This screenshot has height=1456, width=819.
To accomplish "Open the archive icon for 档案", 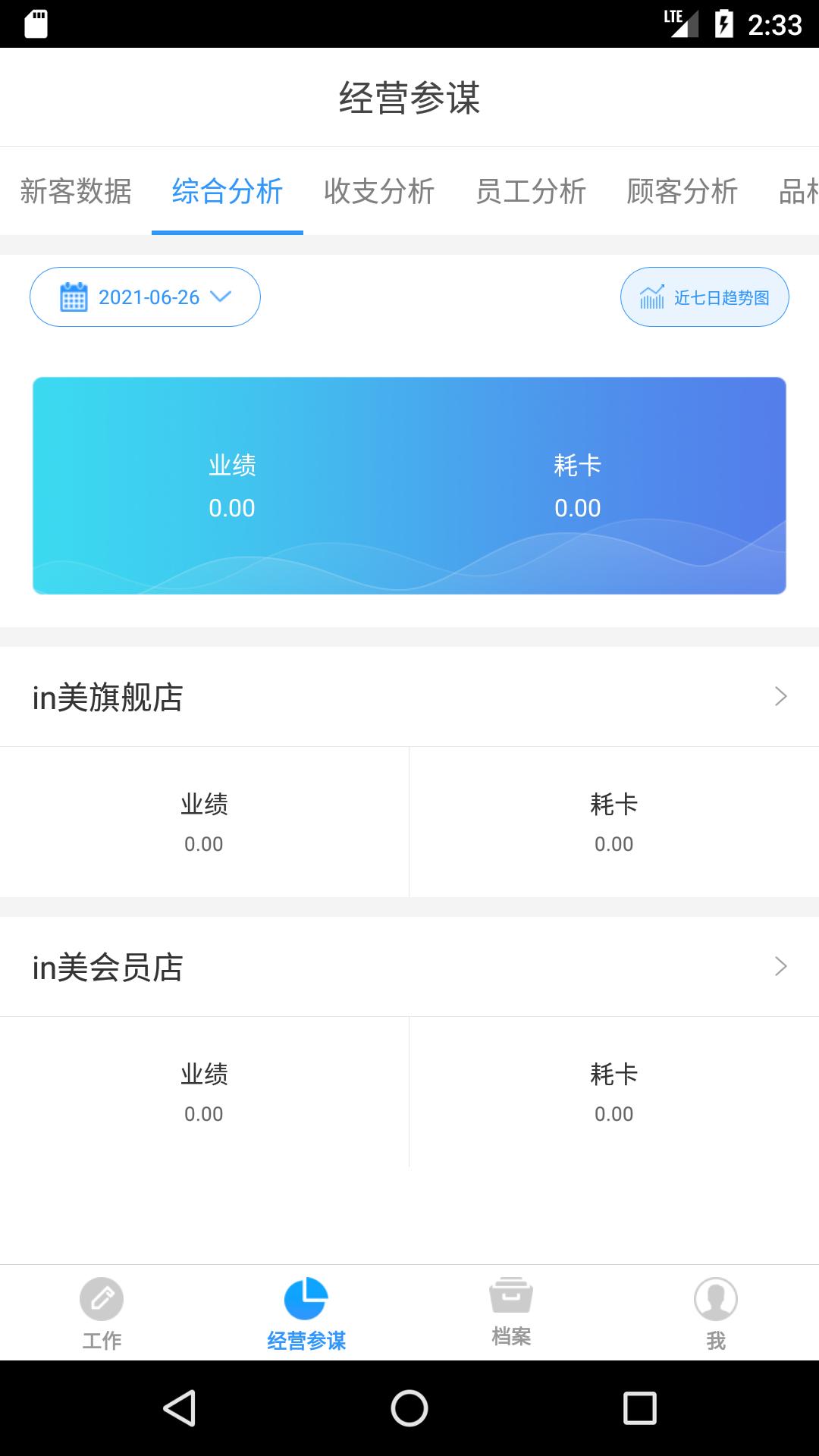I will click(x=510, y=1298).
